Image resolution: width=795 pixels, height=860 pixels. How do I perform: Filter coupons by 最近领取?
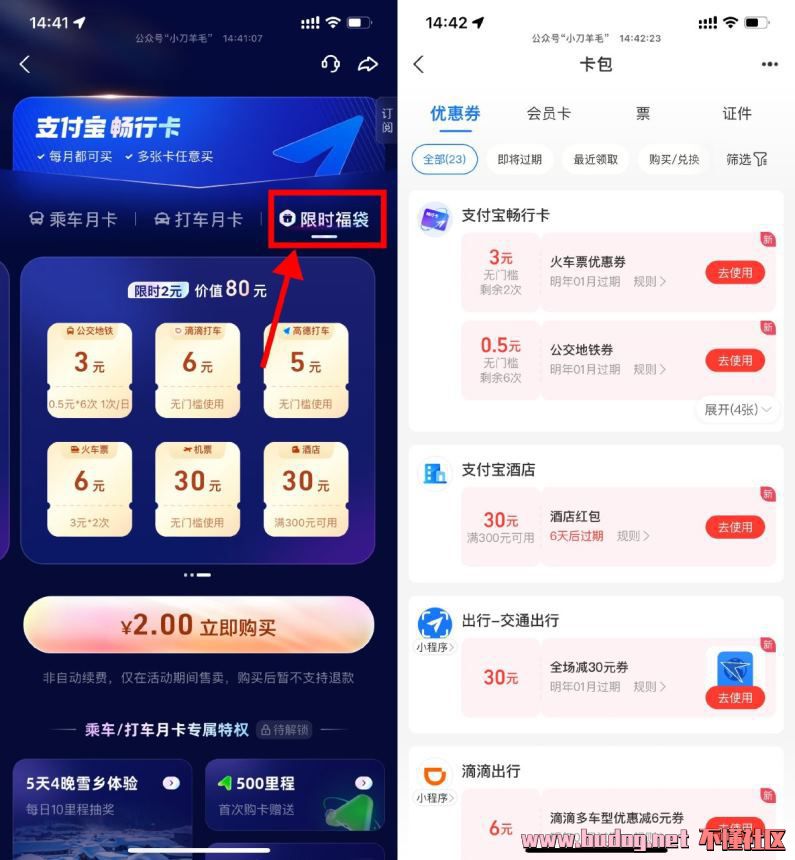point(595,159)
